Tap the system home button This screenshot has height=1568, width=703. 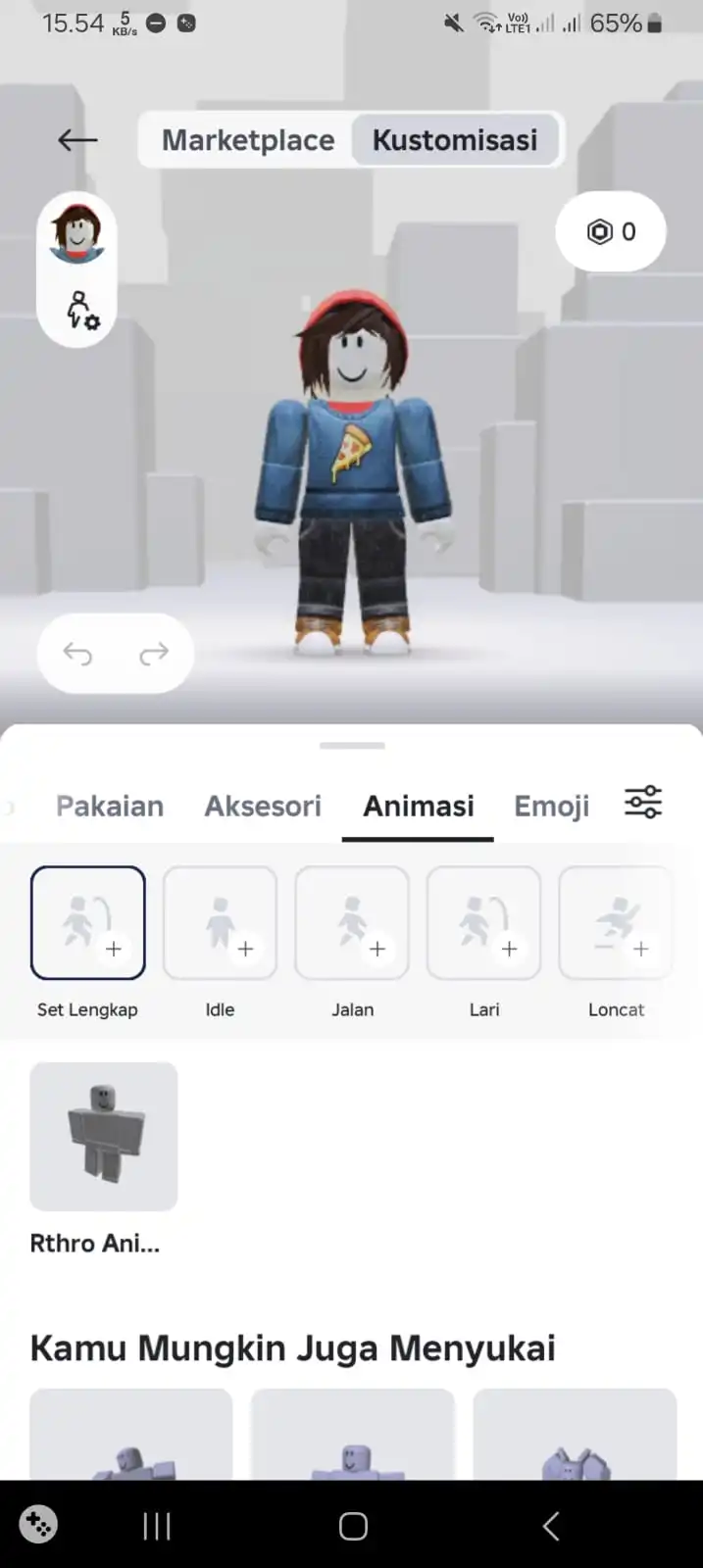pyautogui.click(x=353, y=1526)
